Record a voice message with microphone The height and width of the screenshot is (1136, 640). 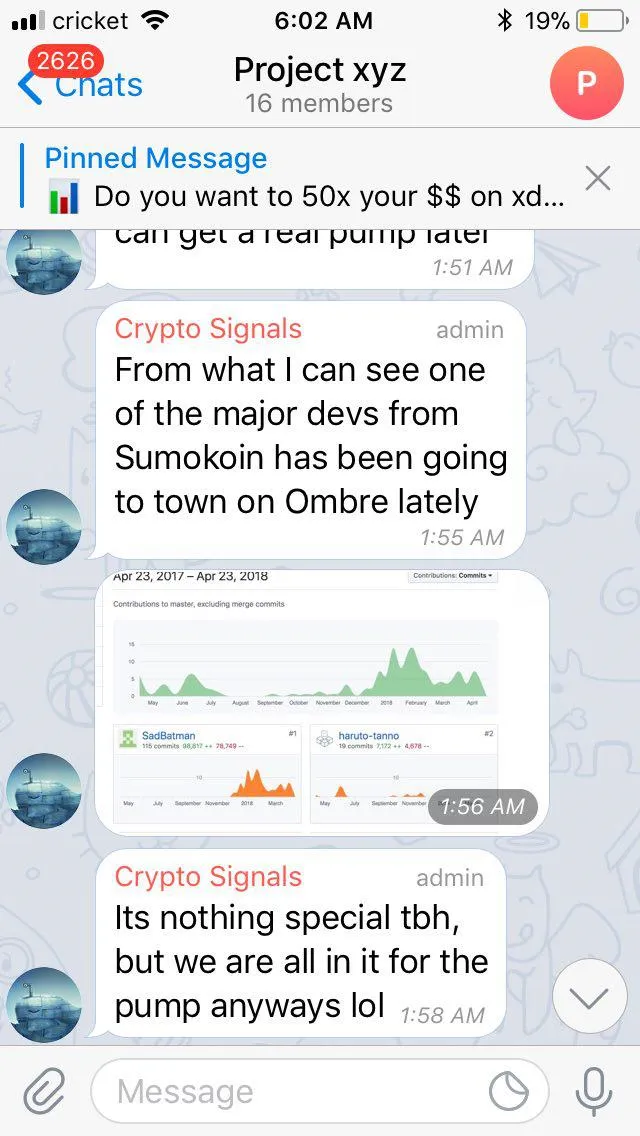[x=594, y=1091]
